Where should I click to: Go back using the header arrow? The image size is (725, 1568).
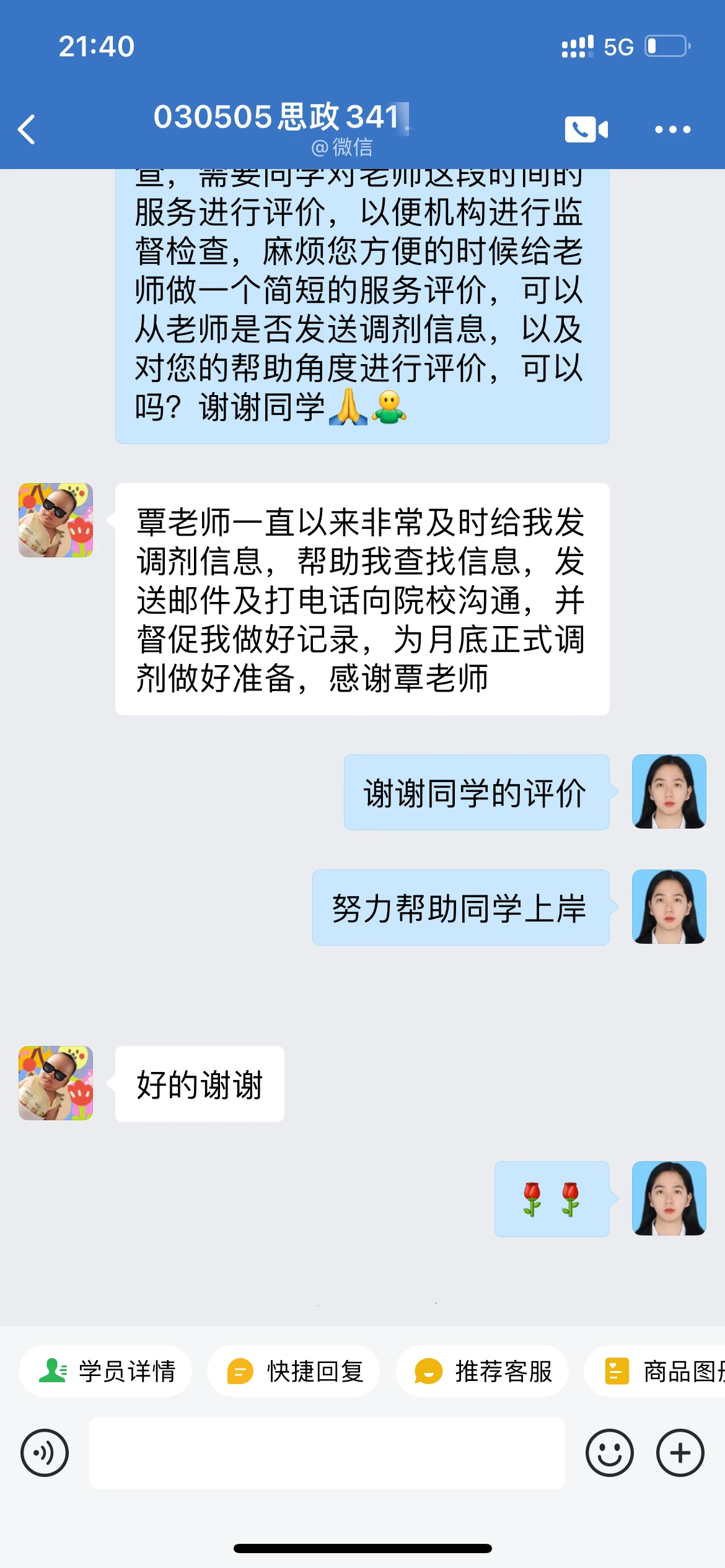27,129
